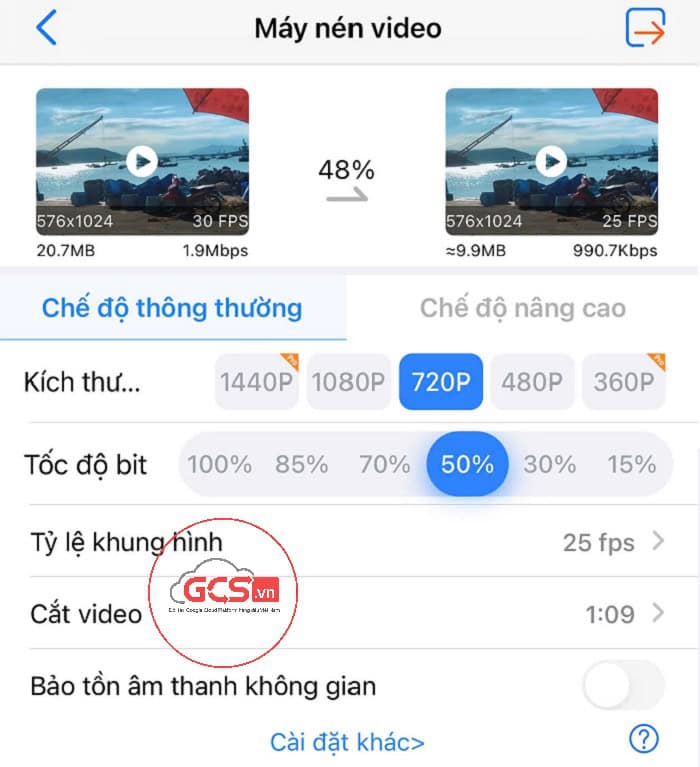
Task: Switch to Chế độ nâng cao tab
Action: 522,307
